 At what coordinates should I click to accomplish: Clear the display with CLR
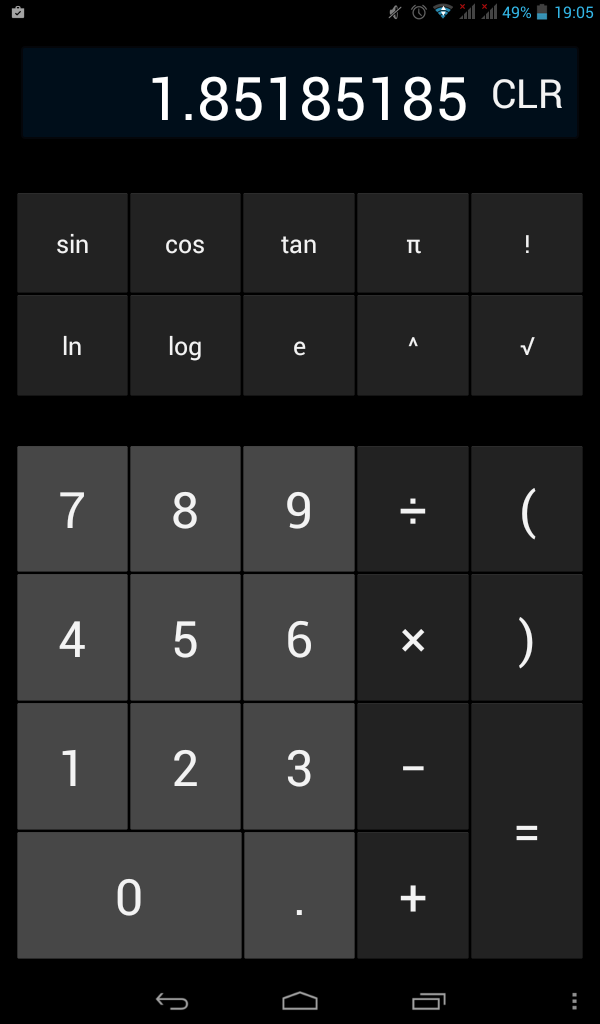(x=527, y=95)
